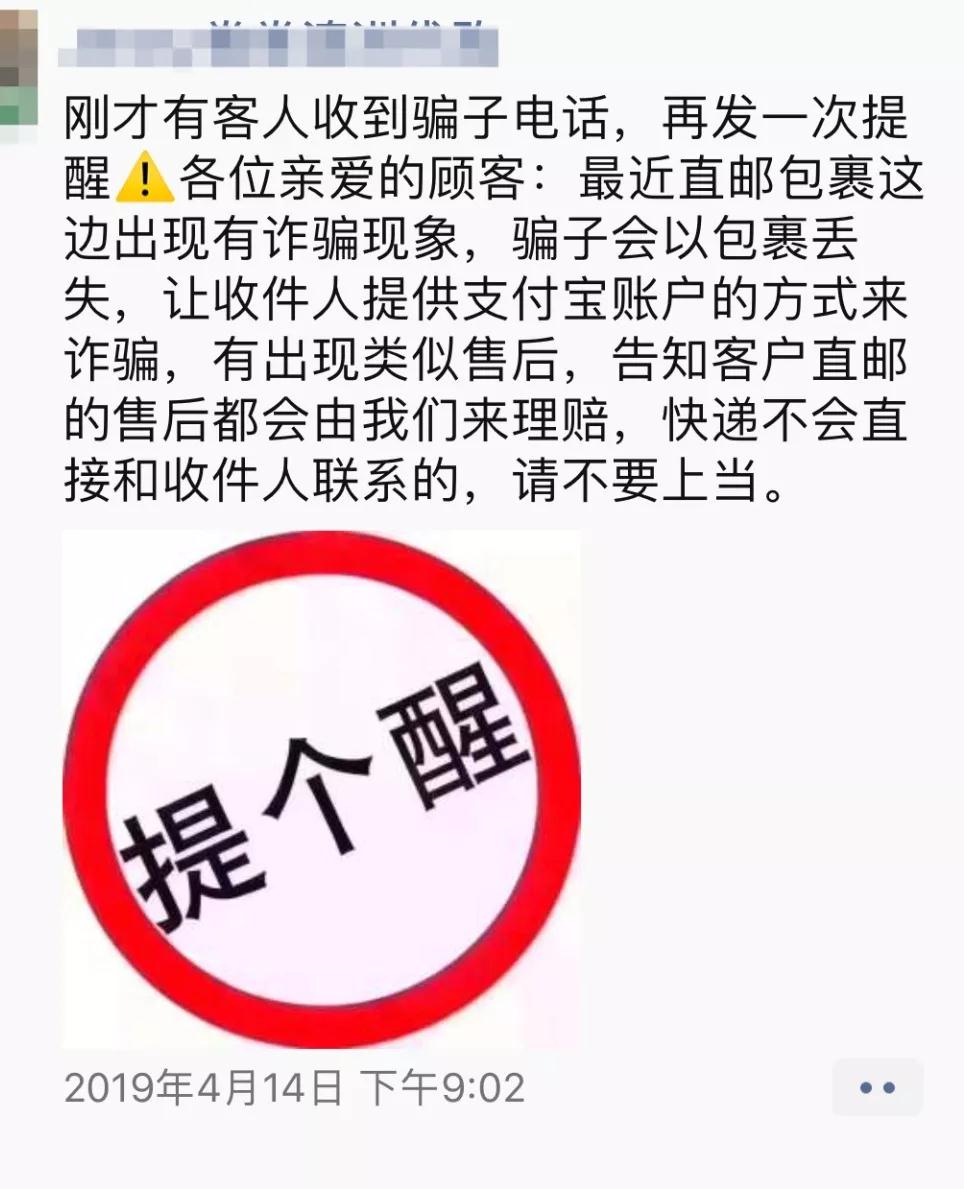Open the 提个醒 reminder image

click(321, 789)
